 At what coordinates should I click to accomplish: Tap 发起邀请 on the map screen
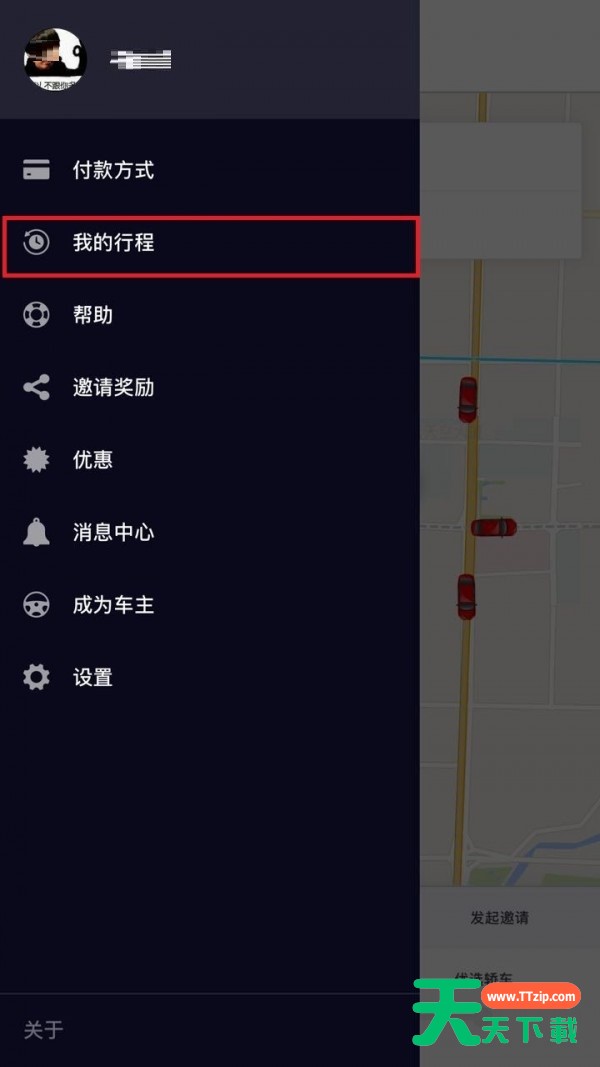pos(499,917)
